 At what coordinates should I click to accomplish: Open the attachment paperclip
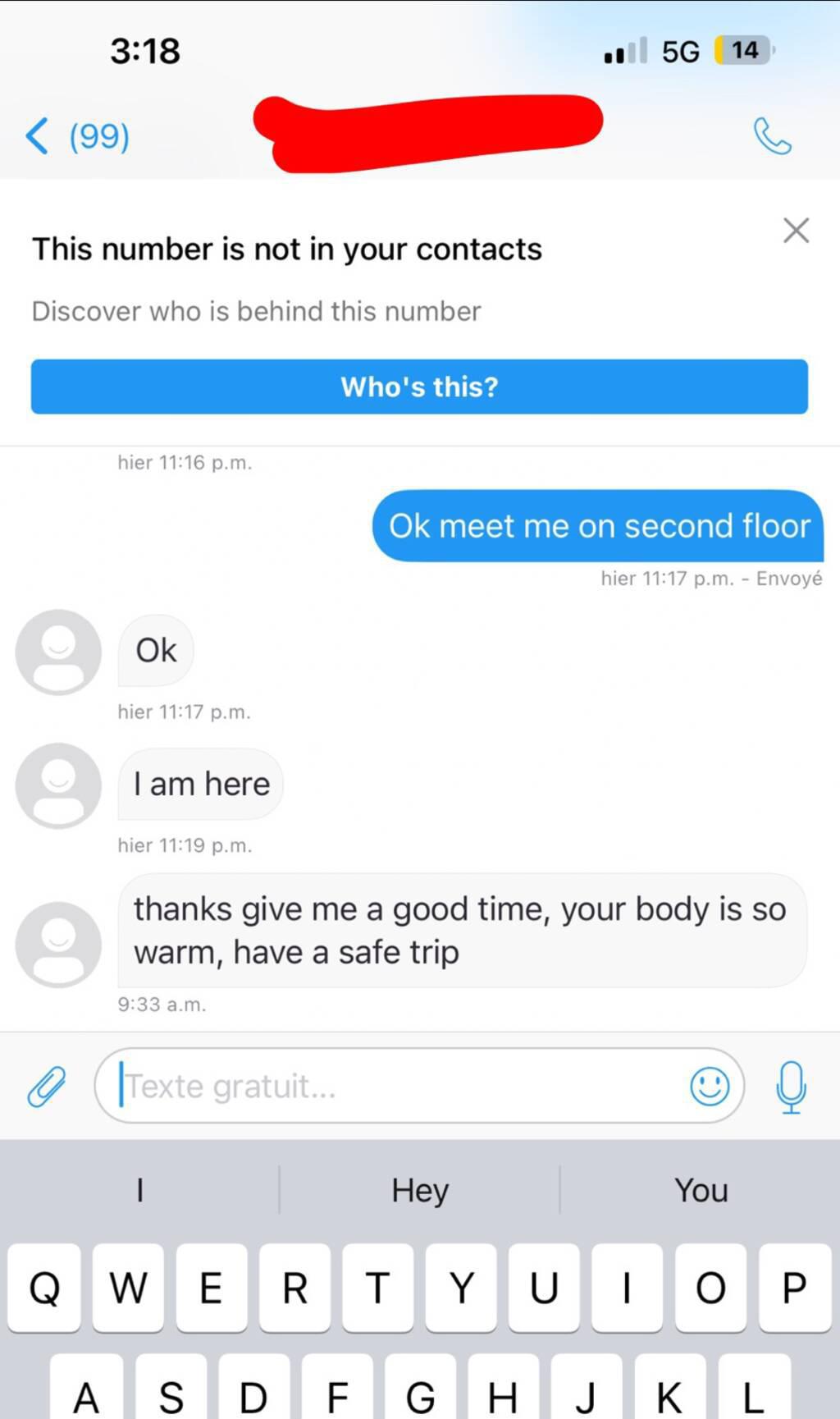47,1087
